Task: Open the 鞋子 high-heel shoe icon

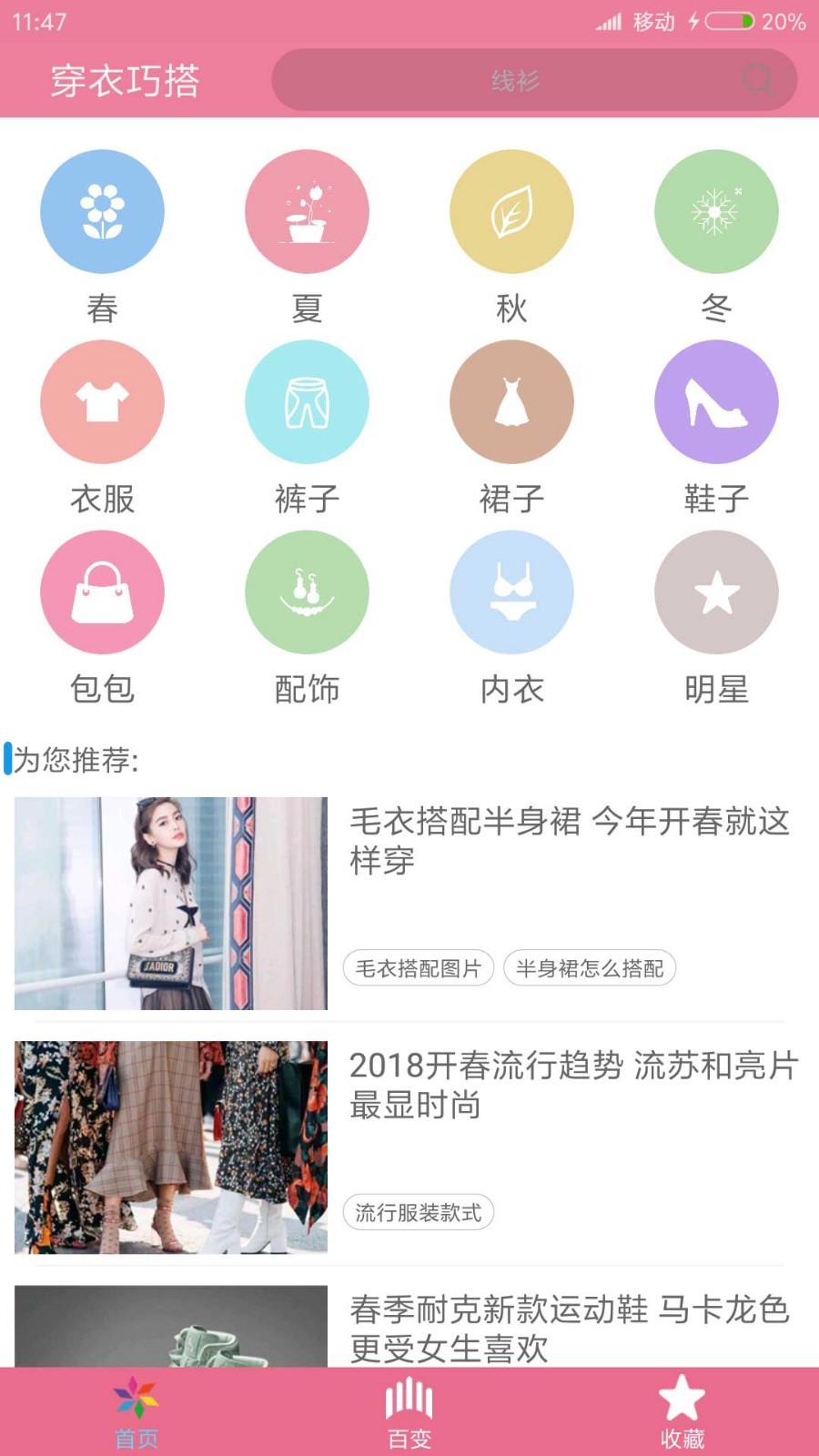Action: tap(716, 401)
